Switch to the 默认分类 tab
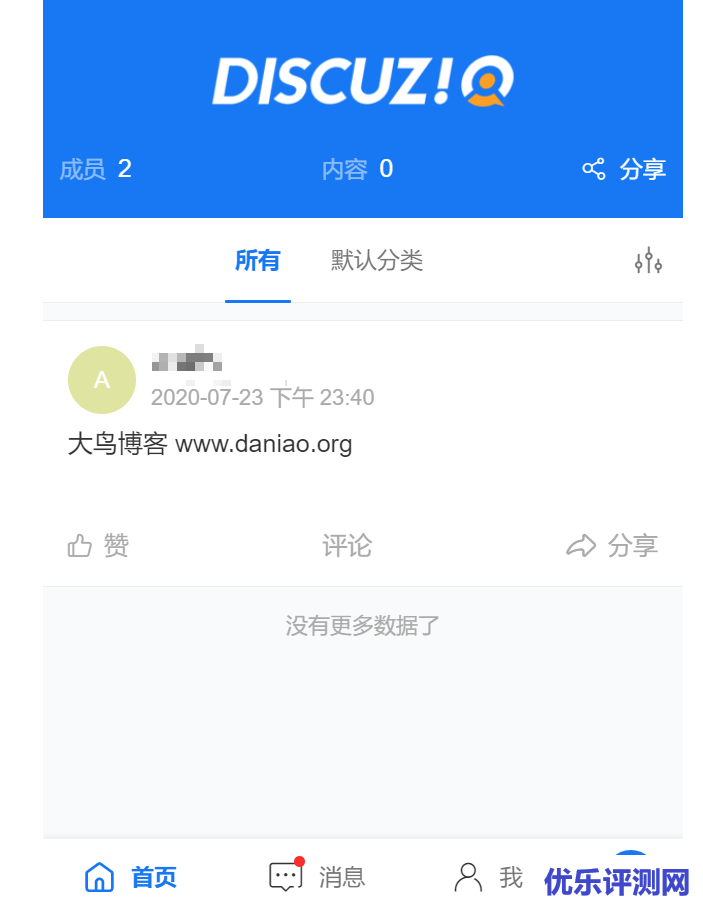The height and width of the screenshot is (909, 703). (377, 261)
